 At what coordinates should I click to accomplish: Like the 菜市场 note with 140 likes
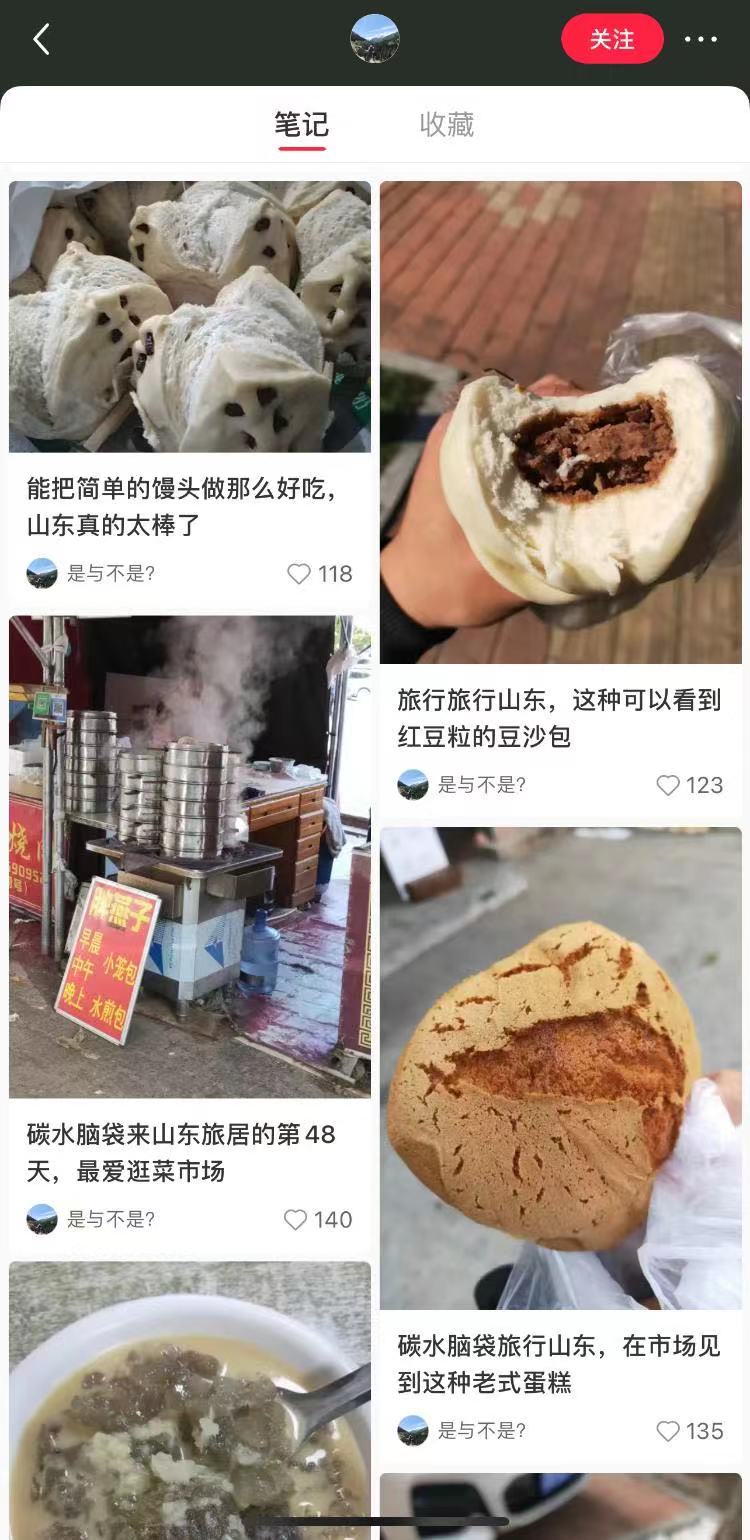[296, 1220]
